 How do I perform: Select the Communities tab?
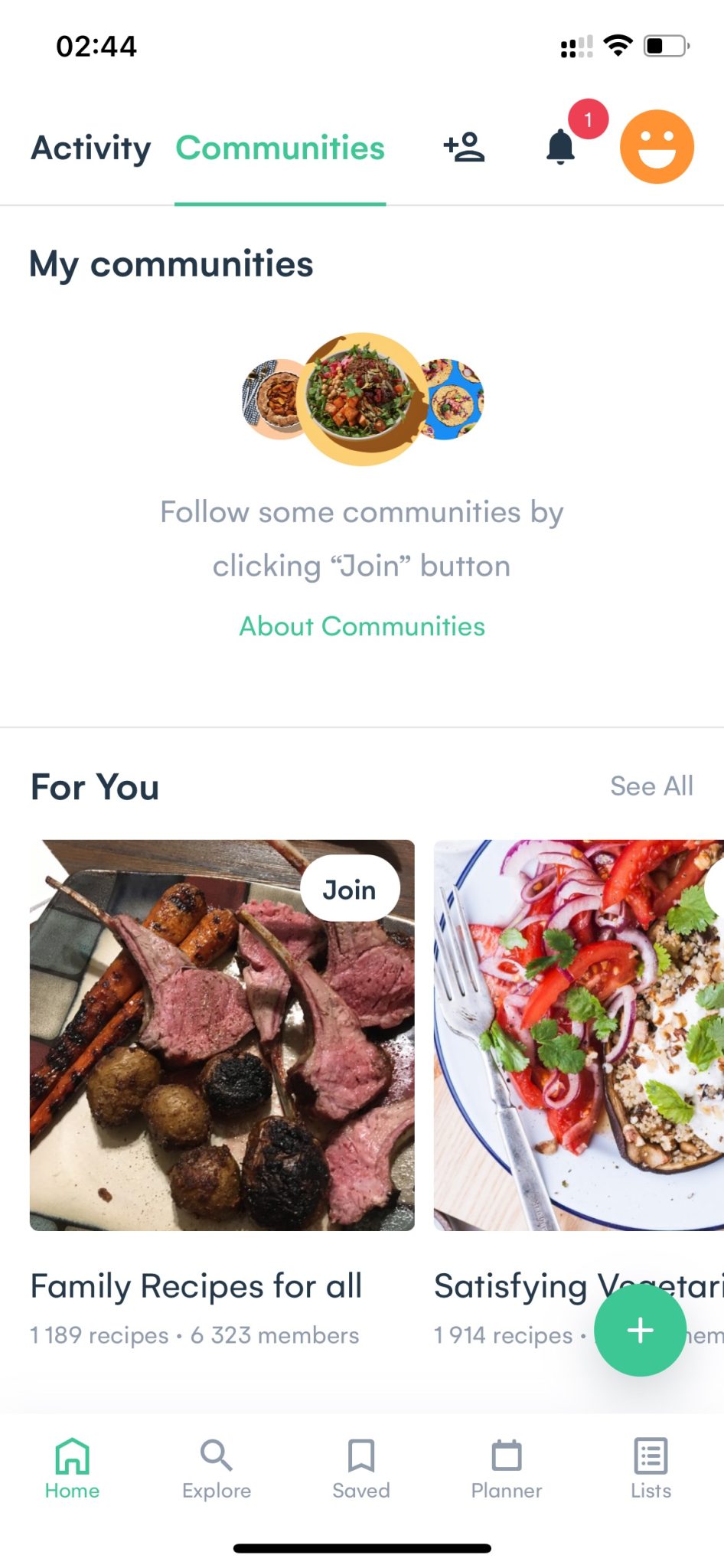tap(280, 148)
